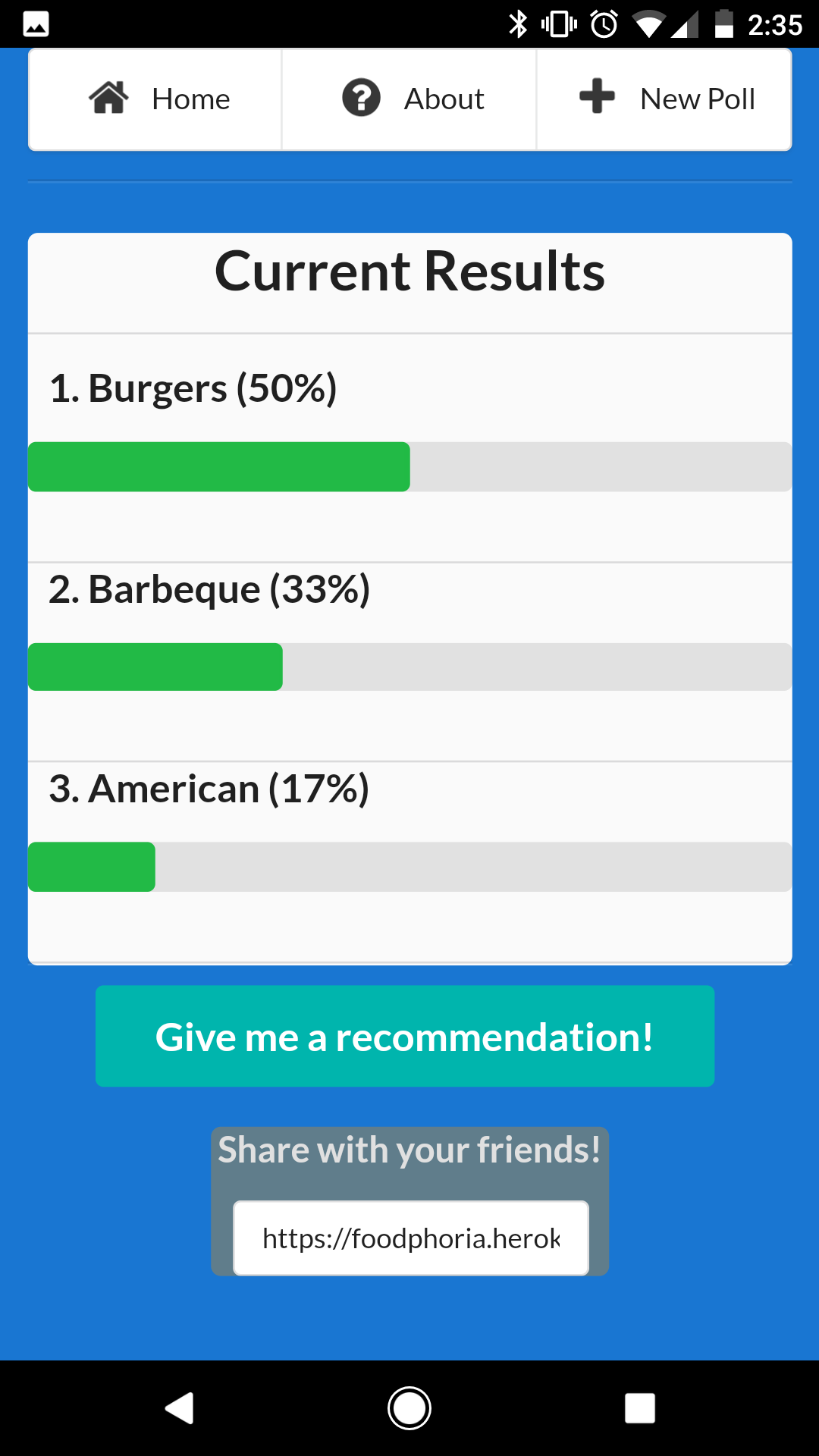Tap the system back button
This screenshot has width=819, height=1456.
pos(180,1408)
